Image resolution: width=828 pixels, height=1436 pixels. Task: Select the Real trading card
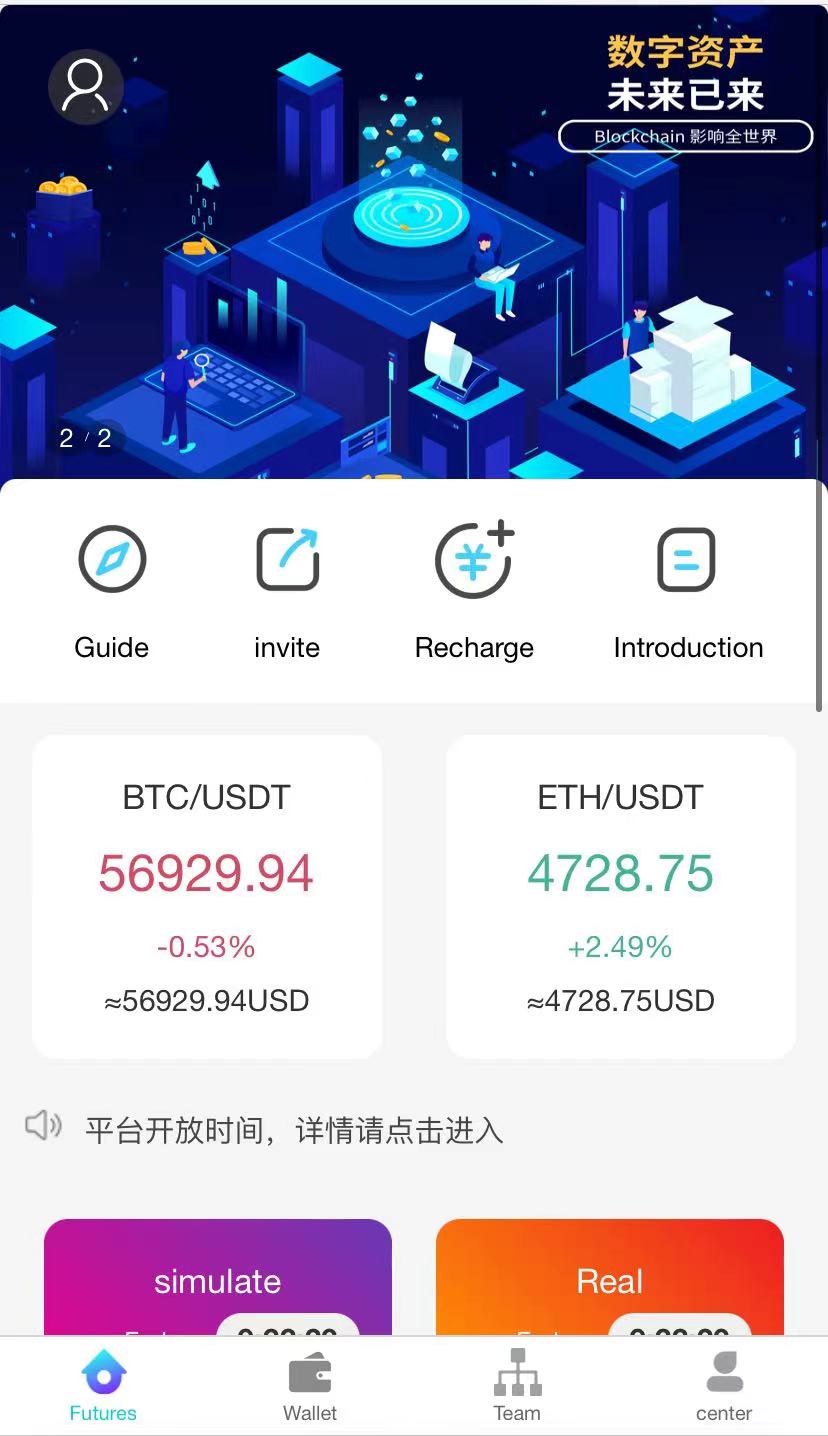coord(609,1280)
